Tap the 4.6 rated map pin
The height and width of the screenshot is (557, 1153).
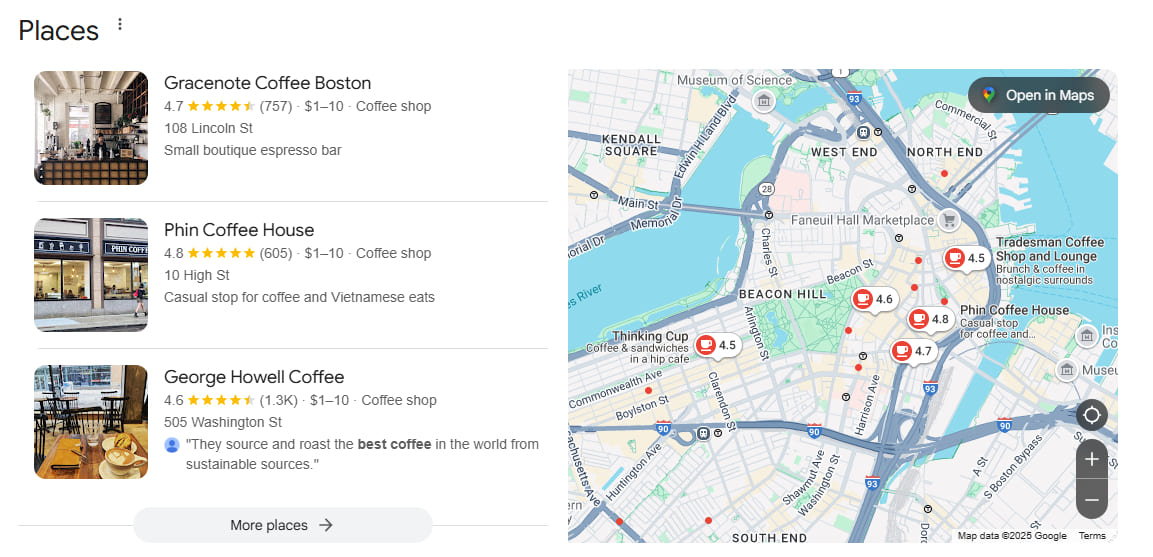tap(864, 299)
